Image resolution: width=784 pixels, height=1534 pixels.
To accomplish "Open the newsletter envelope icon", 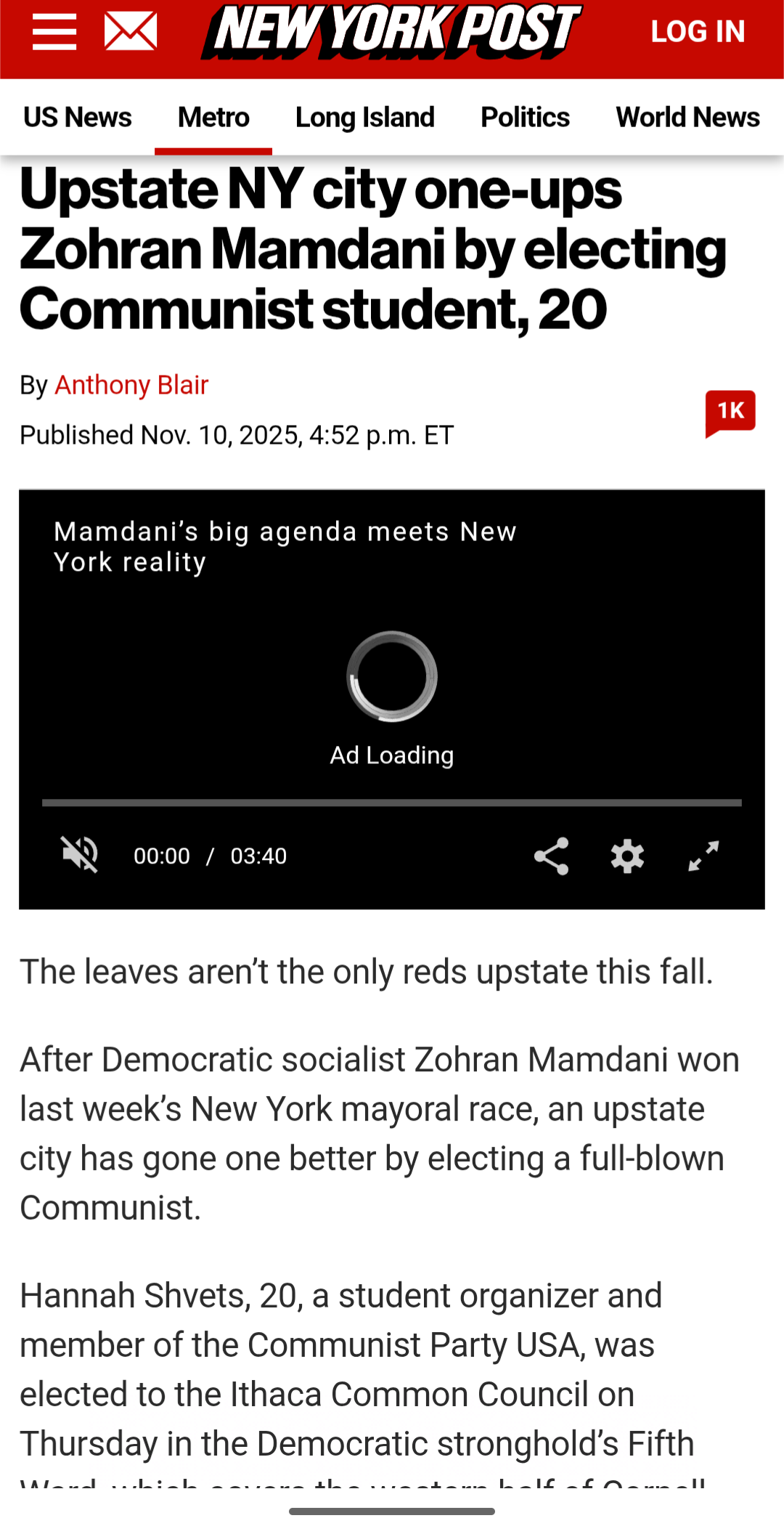I will [131, 32].
